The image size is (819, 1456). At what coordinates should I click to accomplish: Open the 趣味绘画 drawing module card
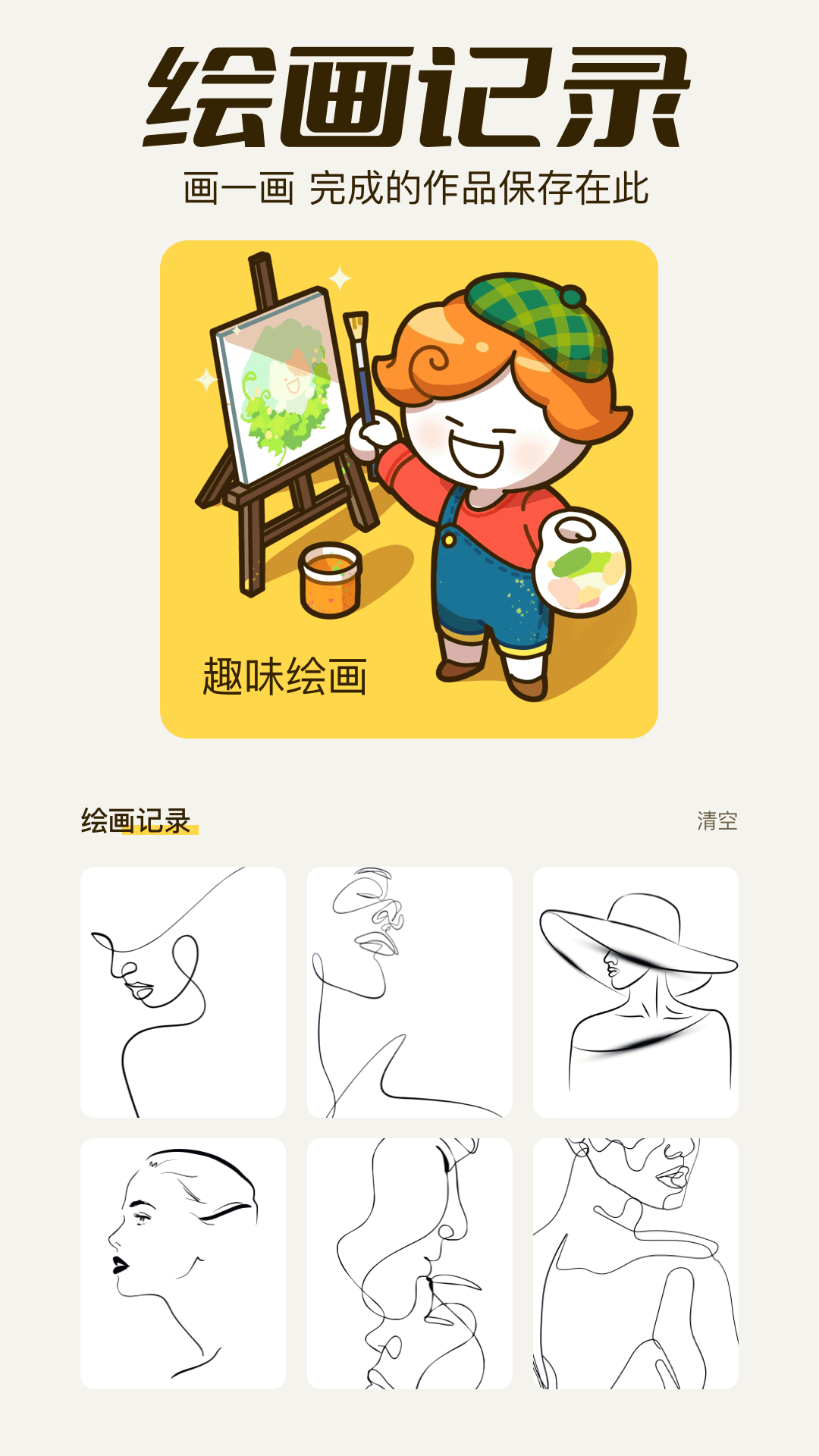(x=409, y=493)
